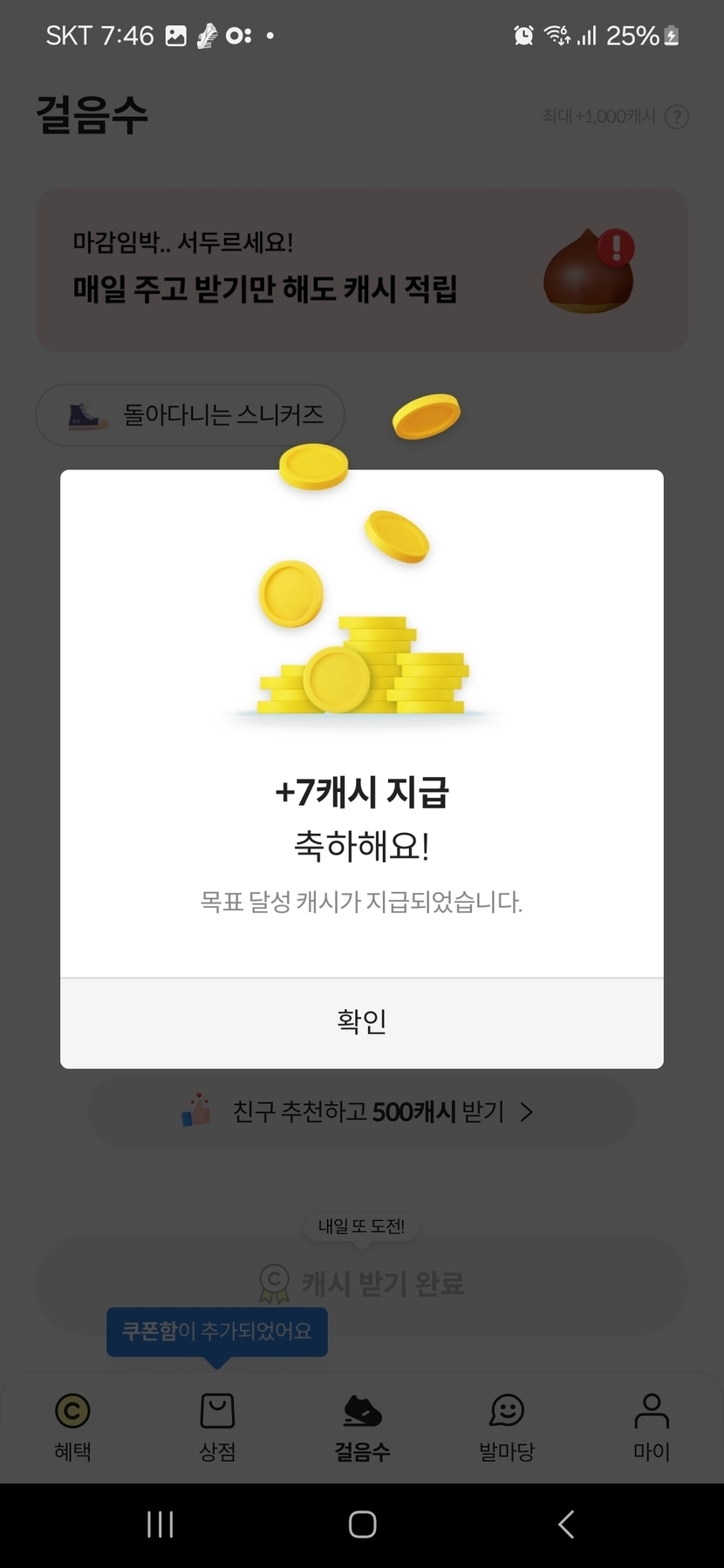Select the 걸음수 step count tab
724x1568 pixels.
coord(362,1425)
